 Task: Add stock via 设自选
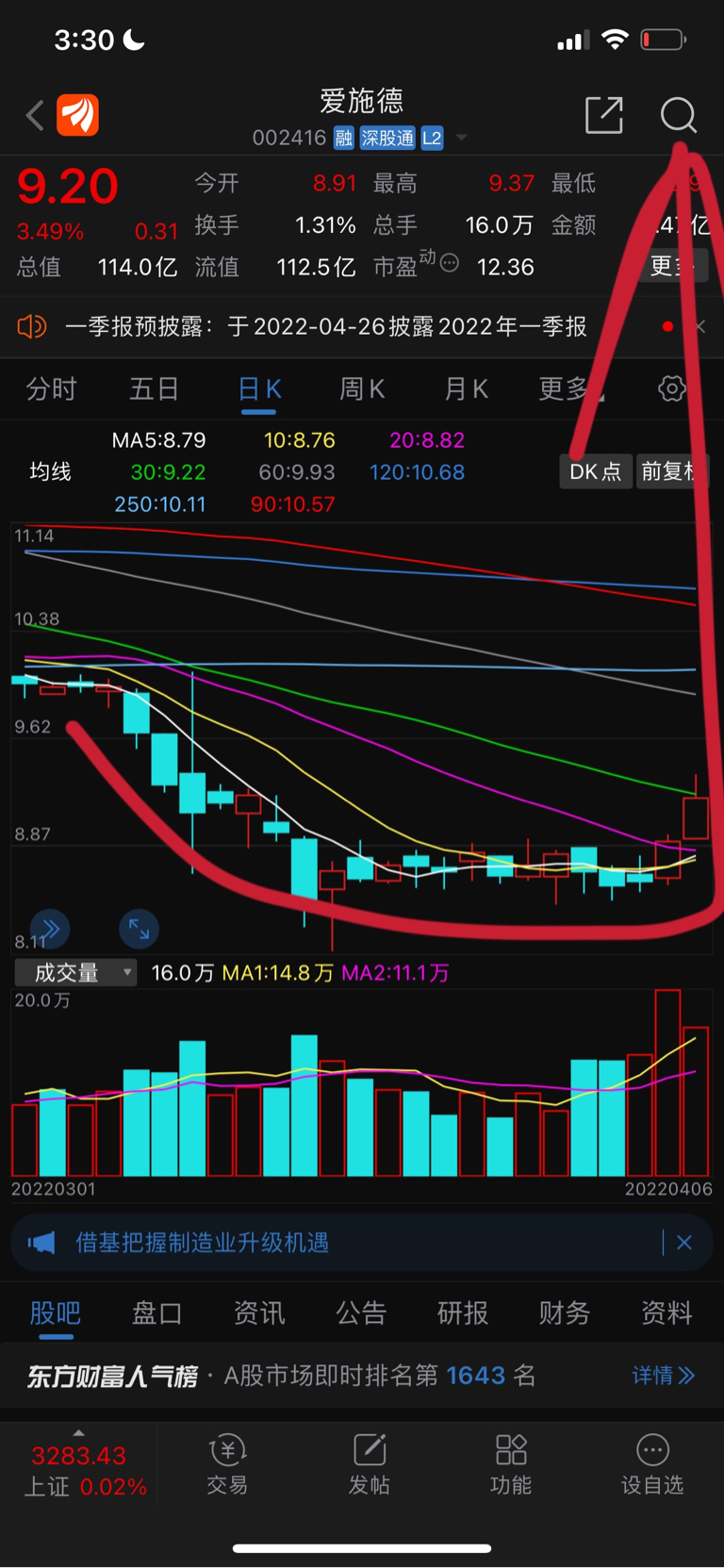coord(652,1465)
